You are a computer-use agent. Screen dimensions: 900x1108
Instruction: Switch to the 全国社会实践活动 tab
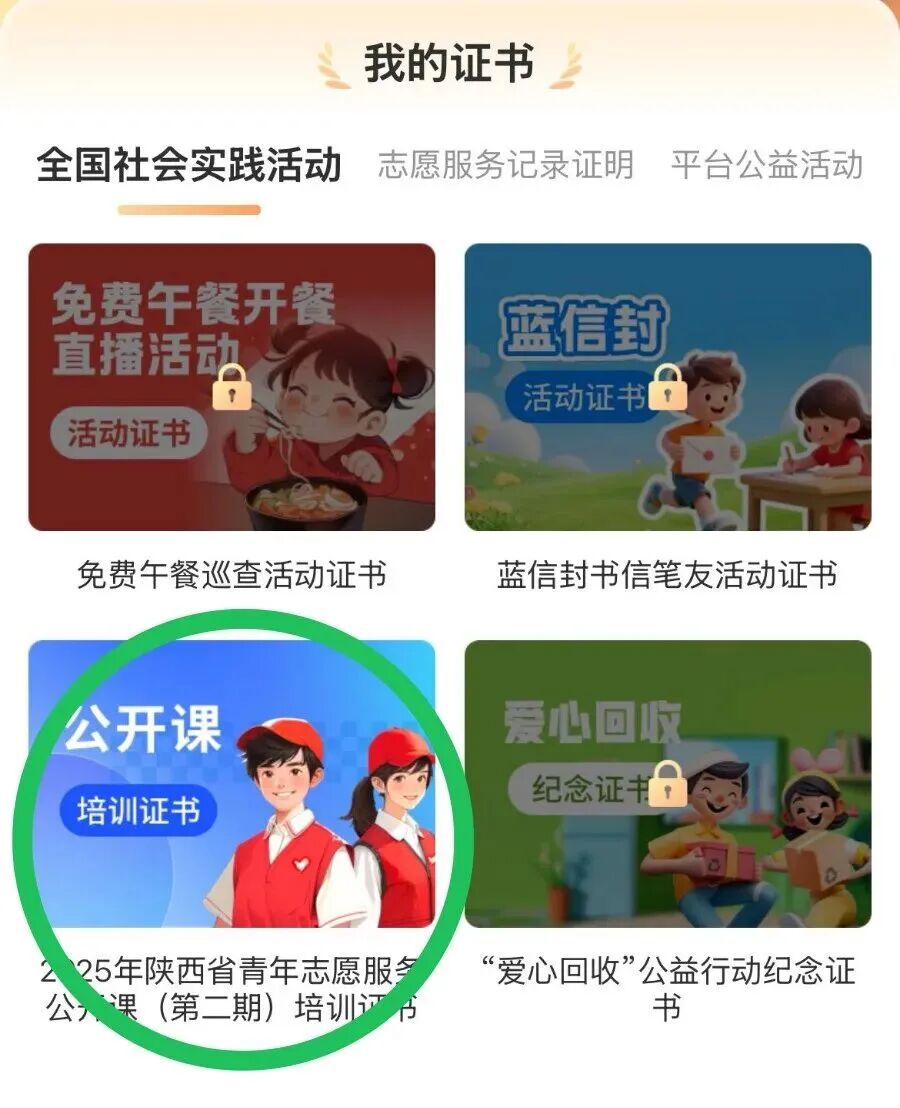189,165
